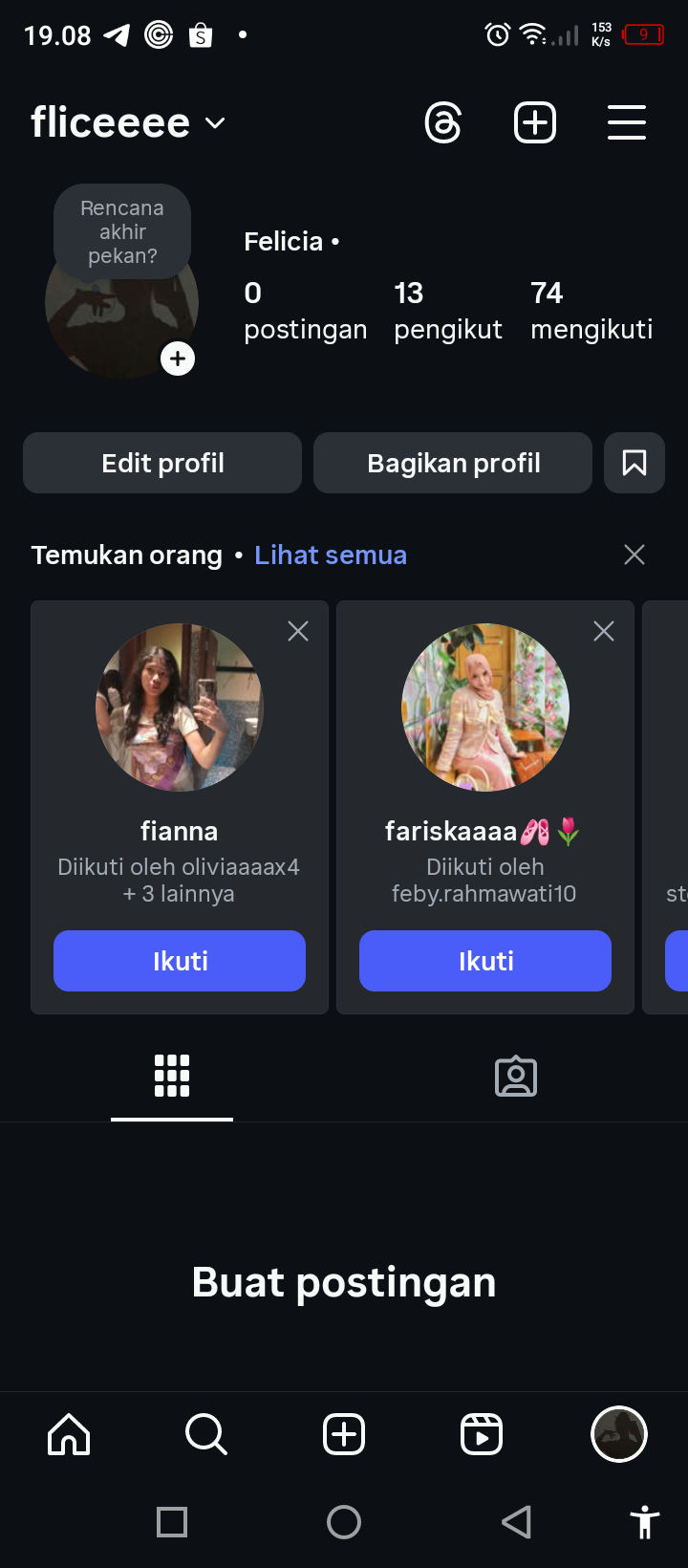Viewport: 688px width, 1568px height.
Task: Open Lihat semua suggested people
Action: pos(331,555)
